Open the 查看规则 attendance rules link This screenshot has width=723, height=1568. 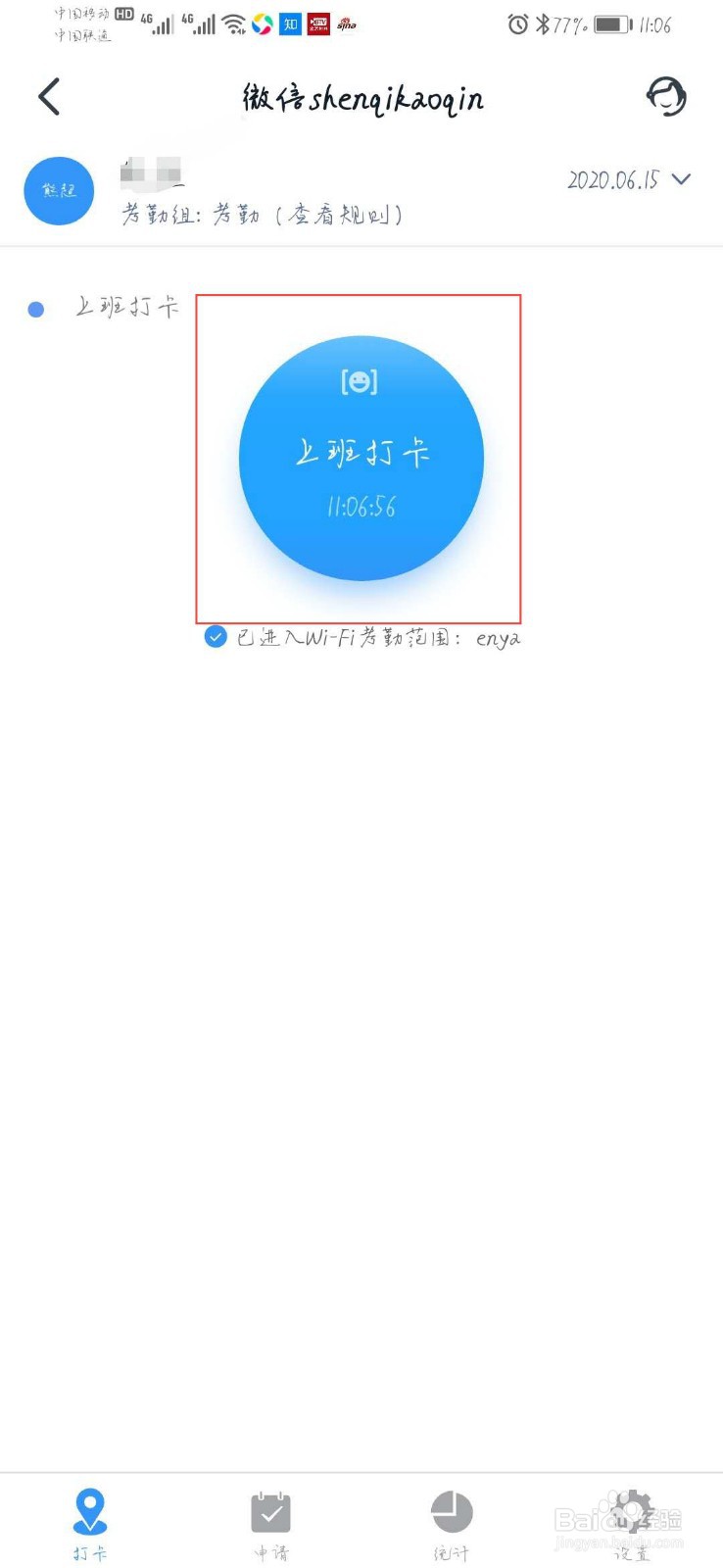pyautogui.click(x=339, y=215)
